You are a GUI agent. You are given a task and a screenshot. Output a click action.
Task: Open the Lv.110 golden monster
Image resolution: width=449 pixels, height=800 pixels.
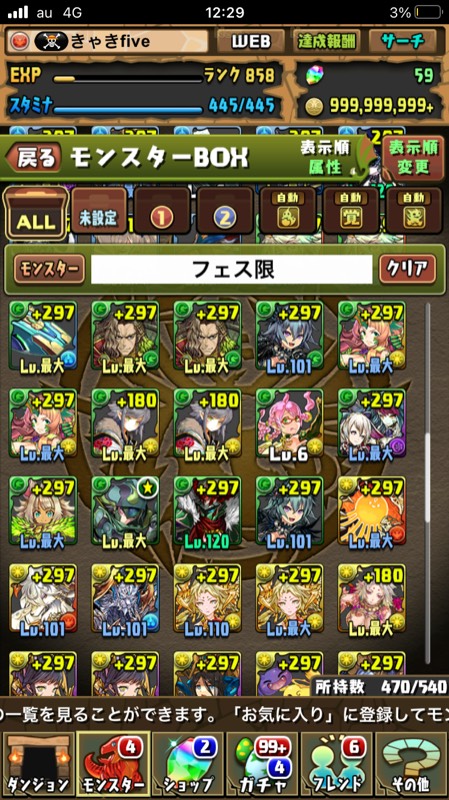207,598
